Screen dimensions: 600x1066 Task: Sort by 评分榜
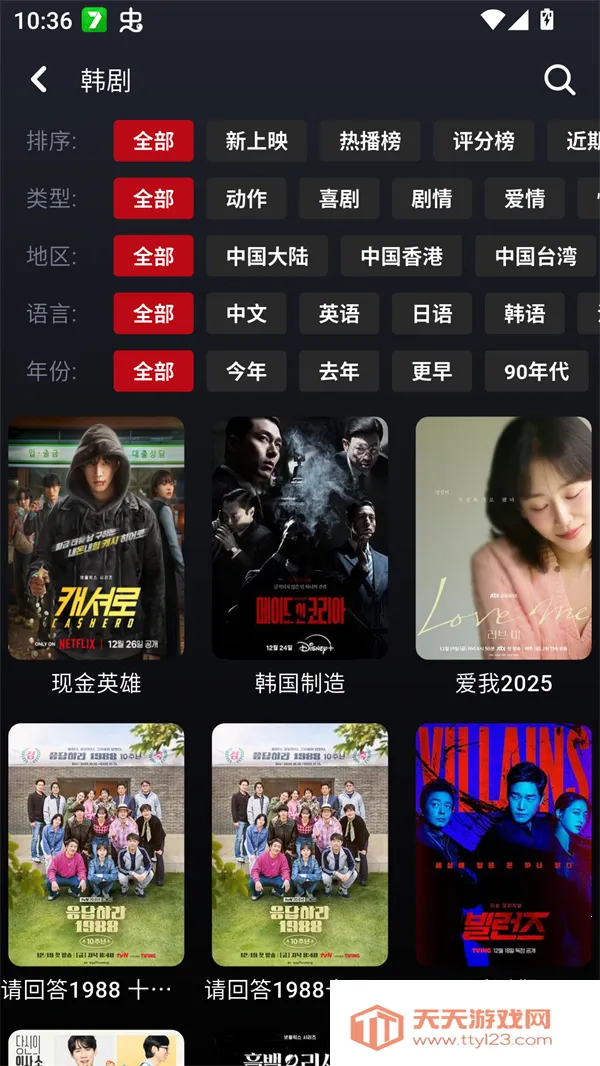[483, 141]
